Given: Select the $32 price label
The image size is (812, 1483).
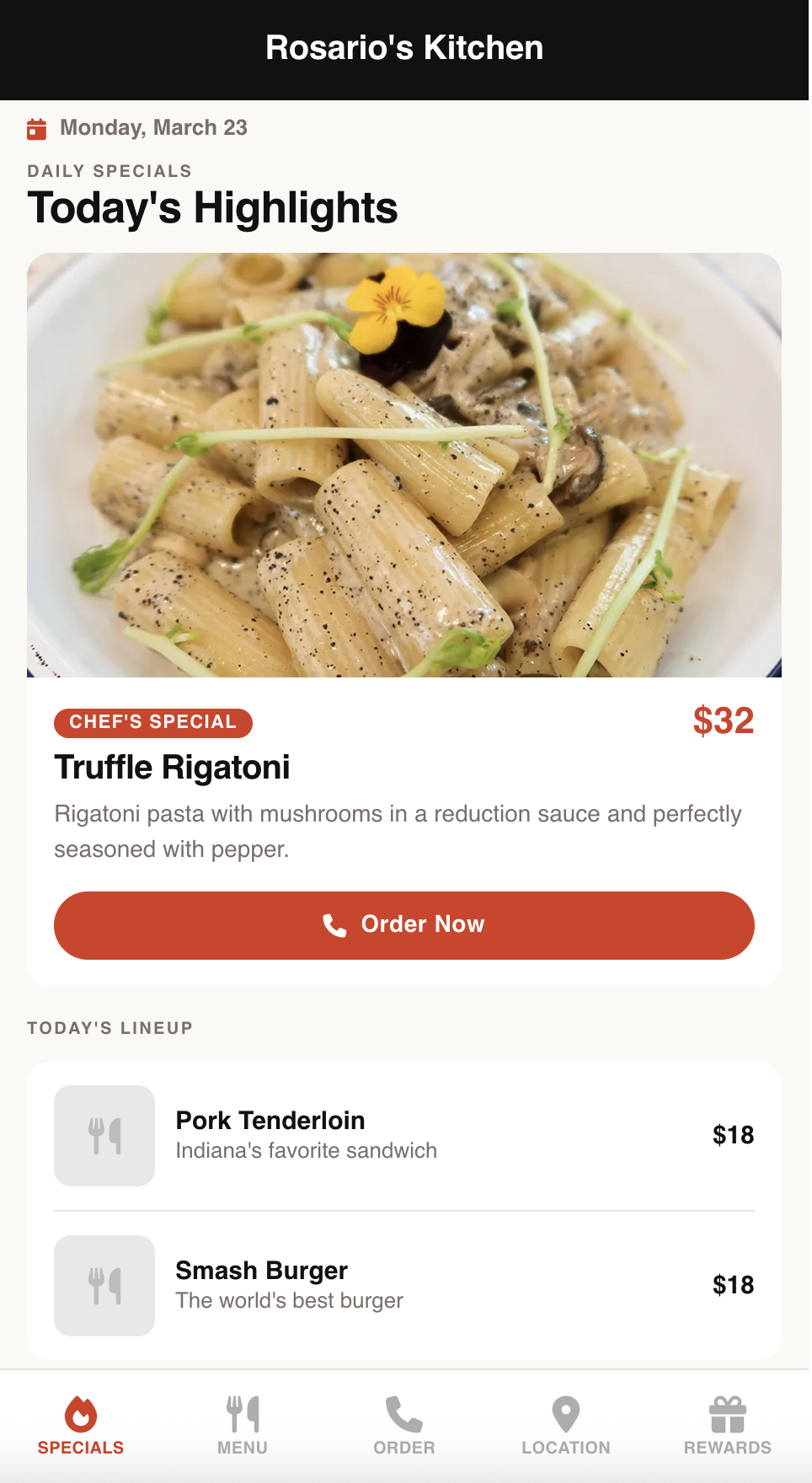Looking at the screenshot, I should 723,720.
